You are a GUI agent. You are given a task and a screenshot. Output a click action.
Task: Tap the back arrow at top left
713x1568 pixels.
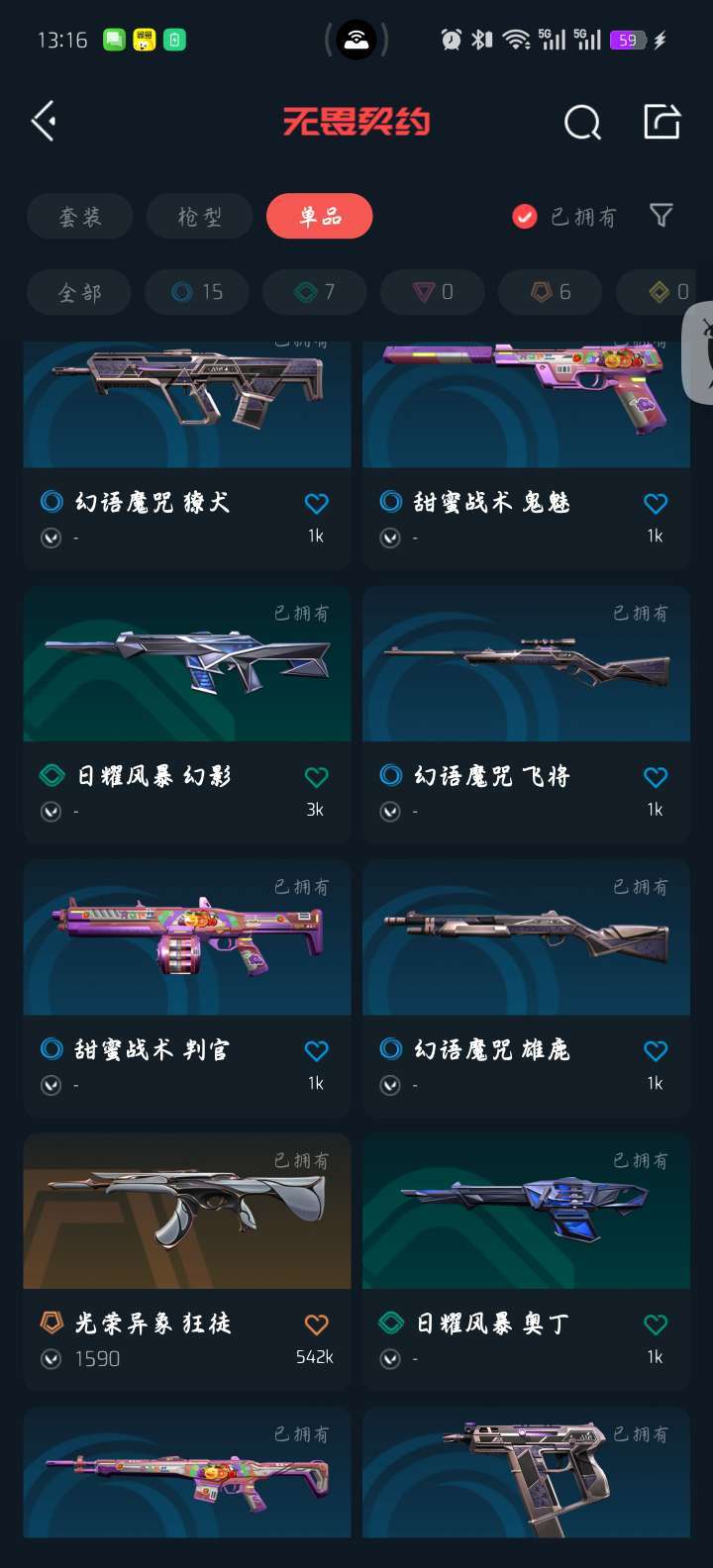[x=42, y=120]
